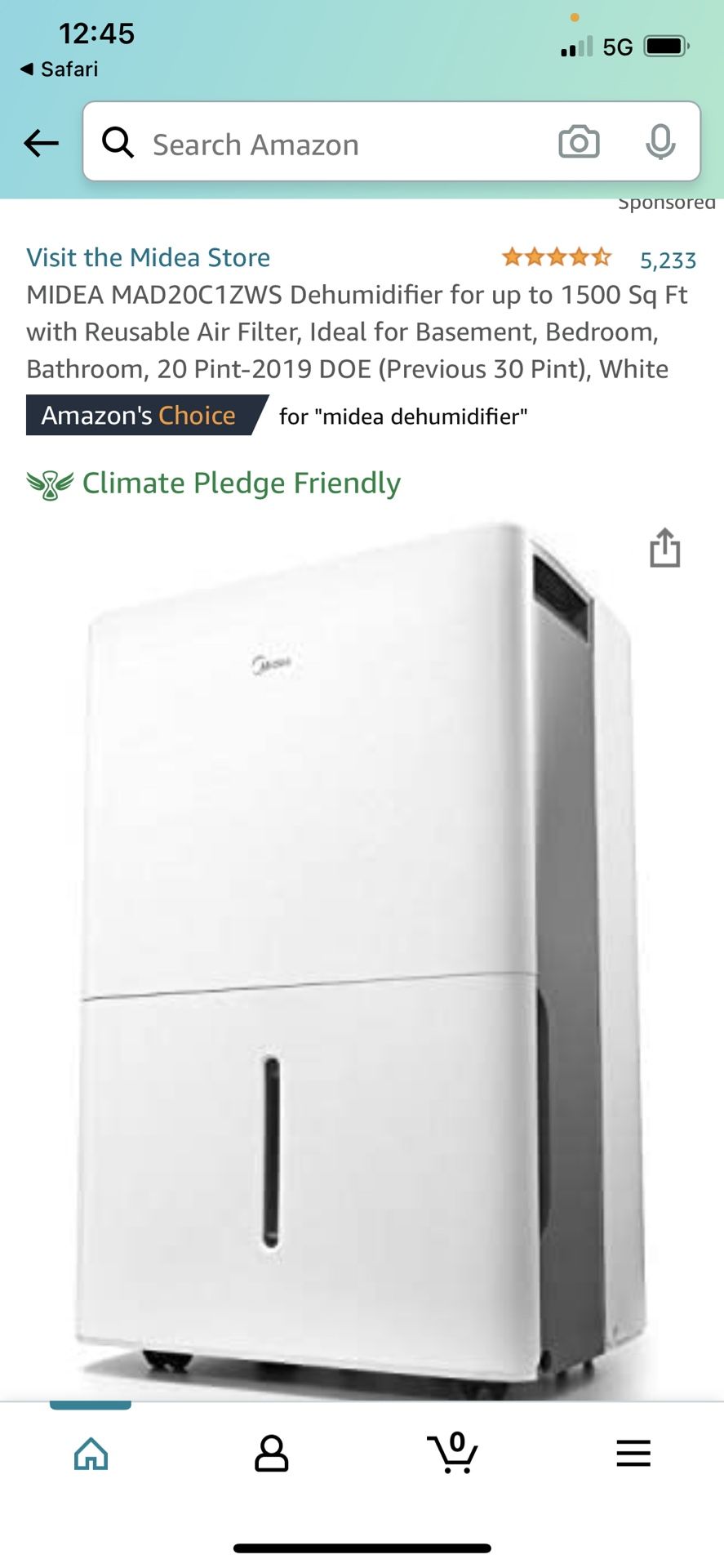
Task: Open the 5,233 customer ratings
Action: [668, 261]
